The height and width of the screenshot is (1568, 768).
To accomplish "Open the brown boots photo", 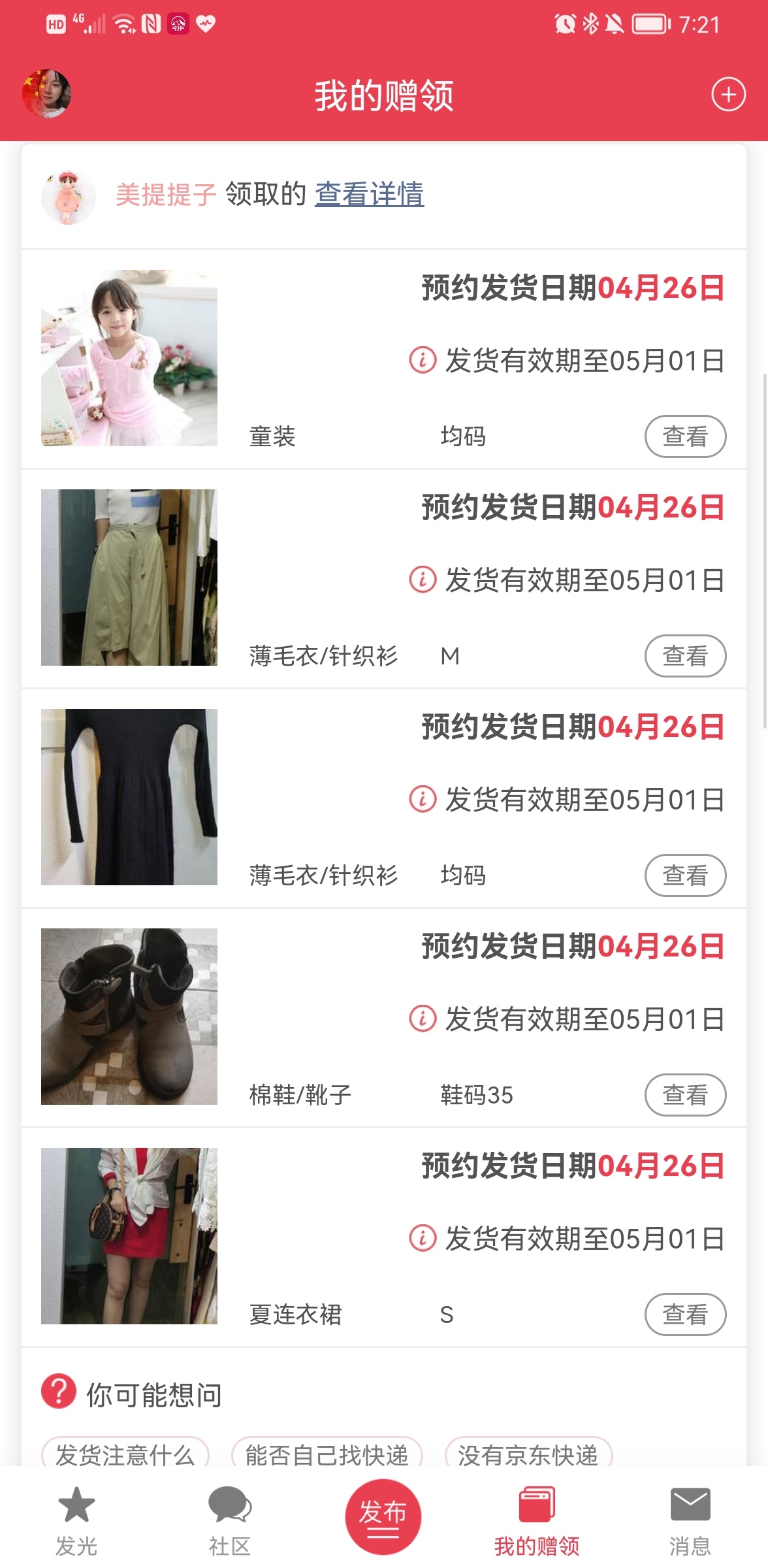I will tap(129, 1017).
